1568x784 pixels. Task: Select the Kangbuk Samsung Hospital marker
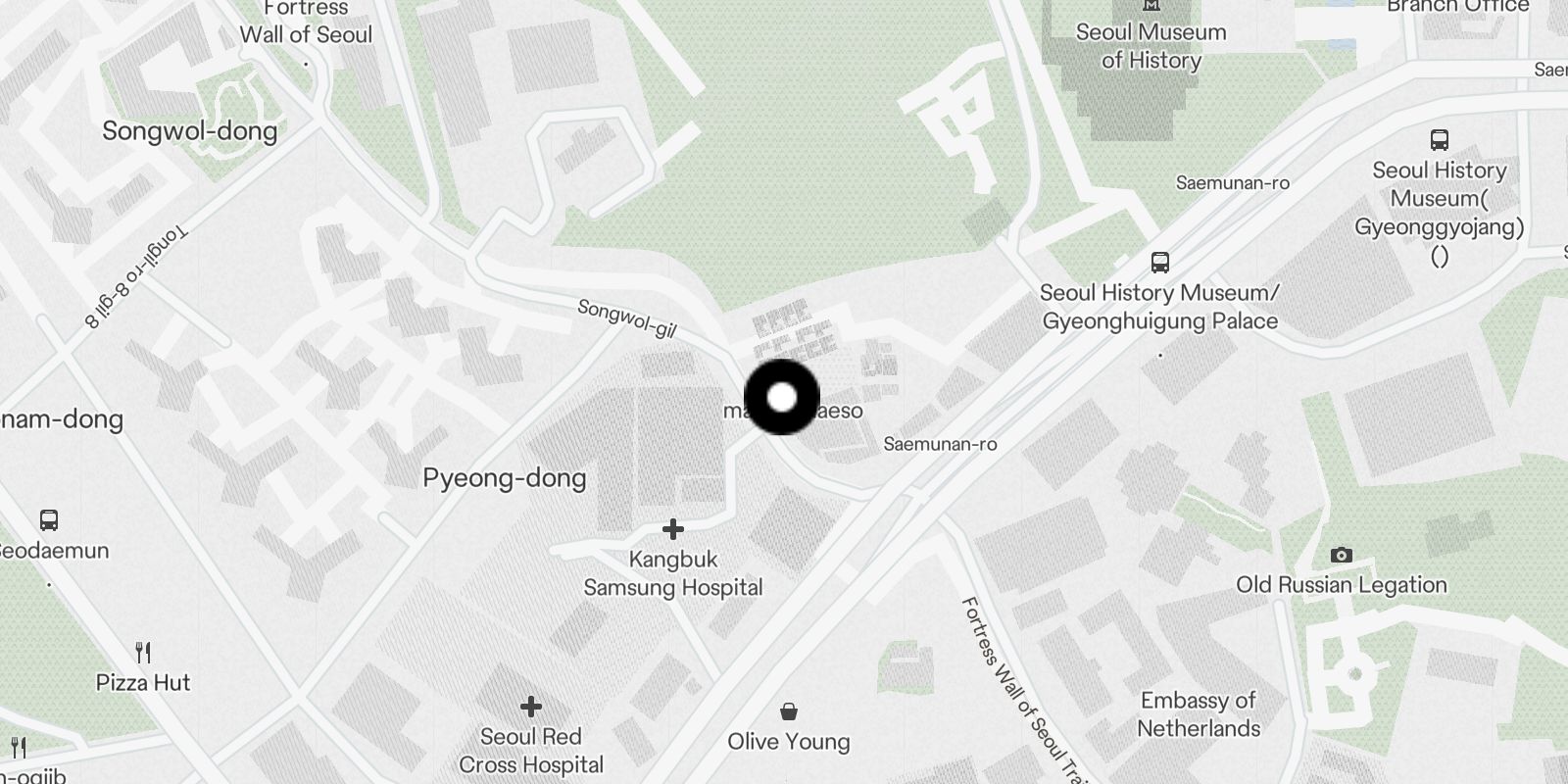(673, 530)
